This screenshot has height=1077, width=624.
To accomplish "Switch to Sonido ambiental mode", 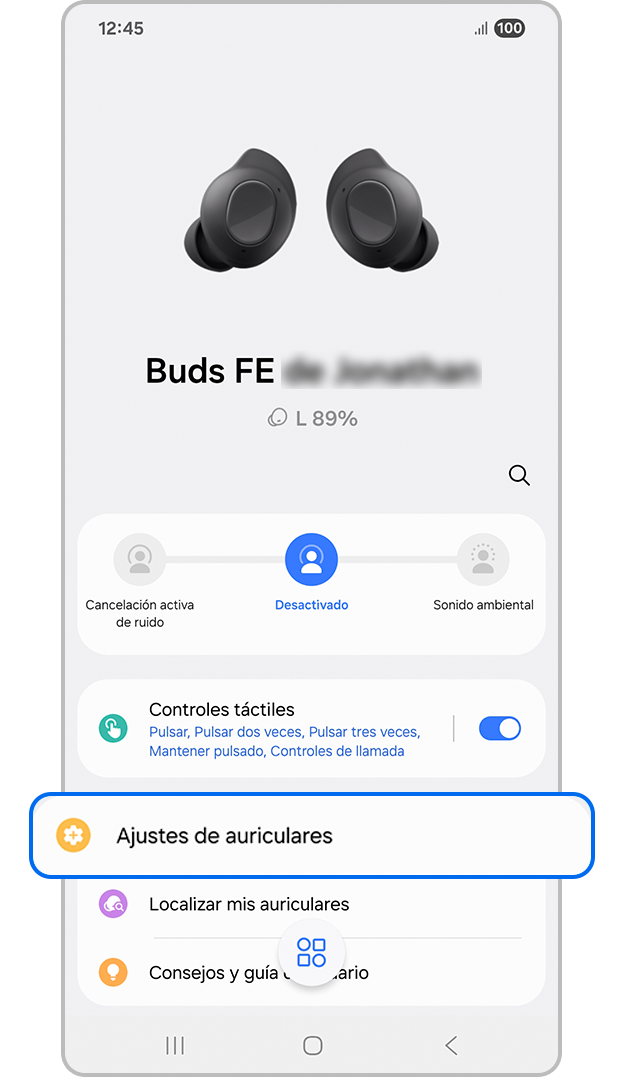I will [483, 559].
